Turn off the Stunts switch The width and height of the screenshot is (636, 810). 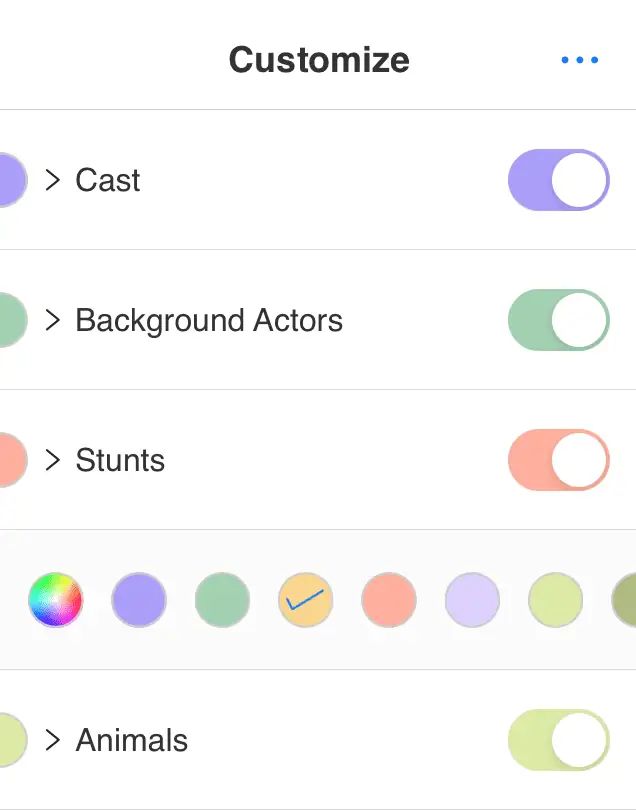[558, 460]
